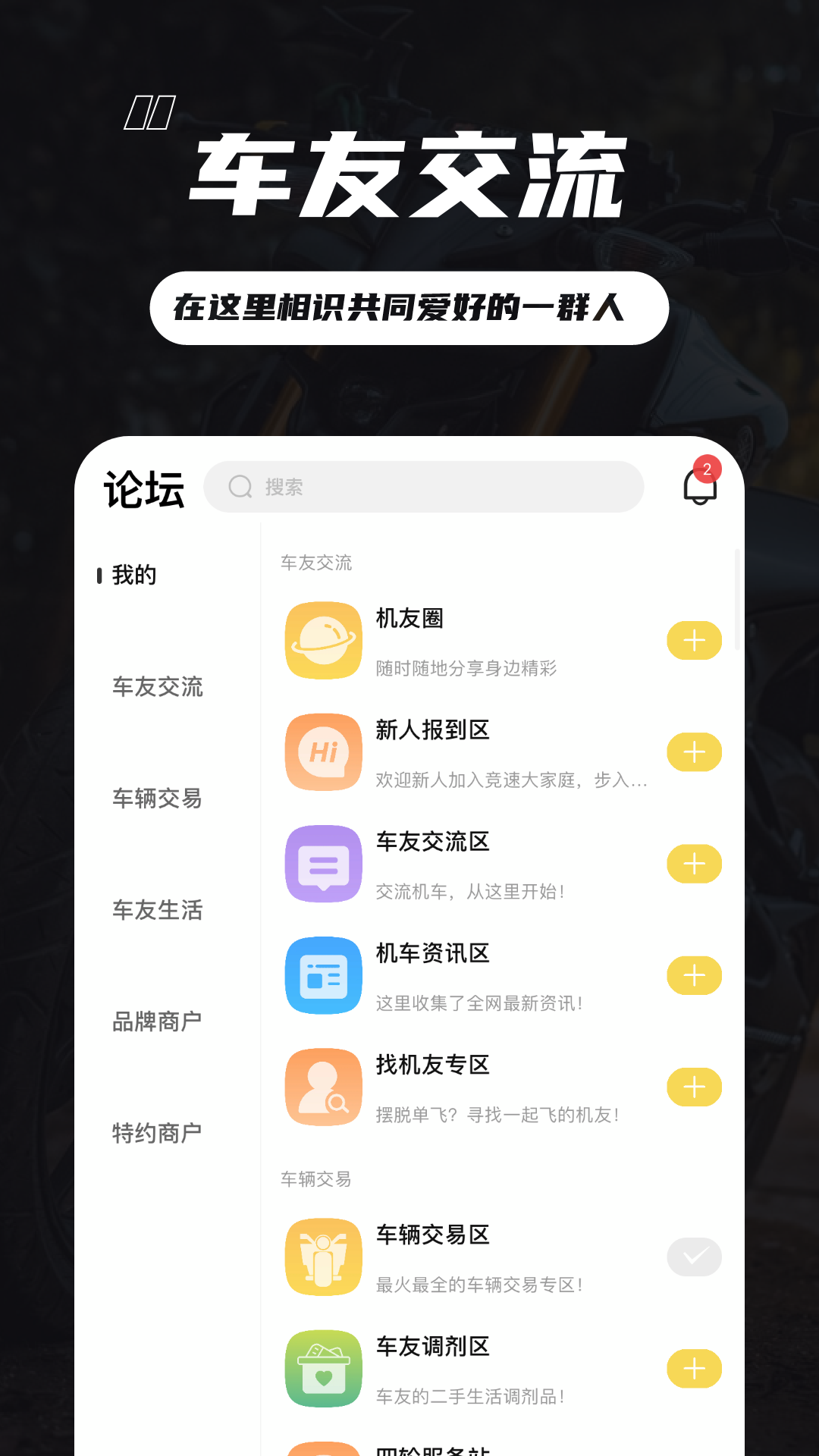Click the 车友生活 sidebar item
819x1456 pixels.
coord(157,912)
